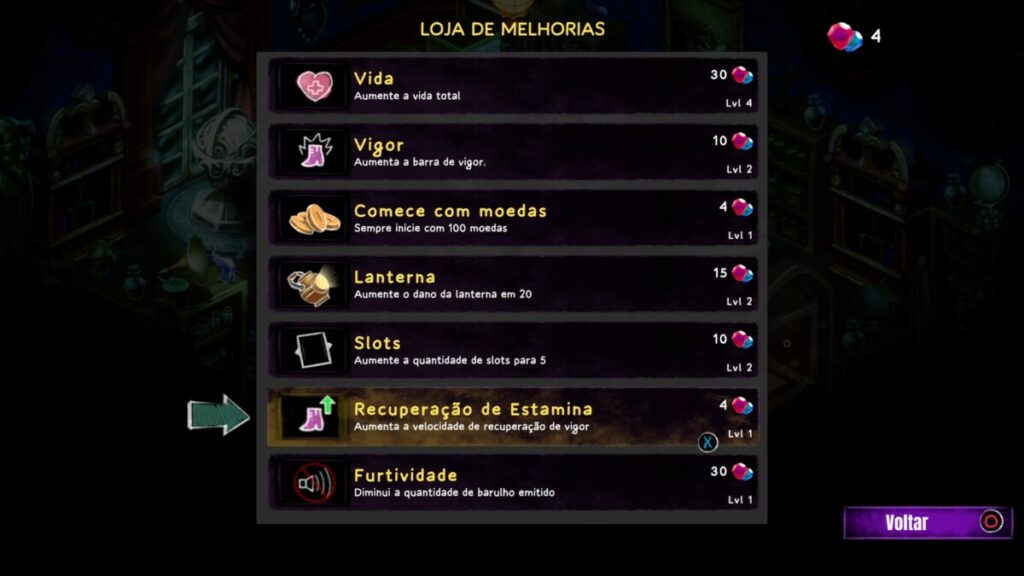
Task: Buy the Recuperação de Estamina upgrade
Action: click(x=512, y=416)
